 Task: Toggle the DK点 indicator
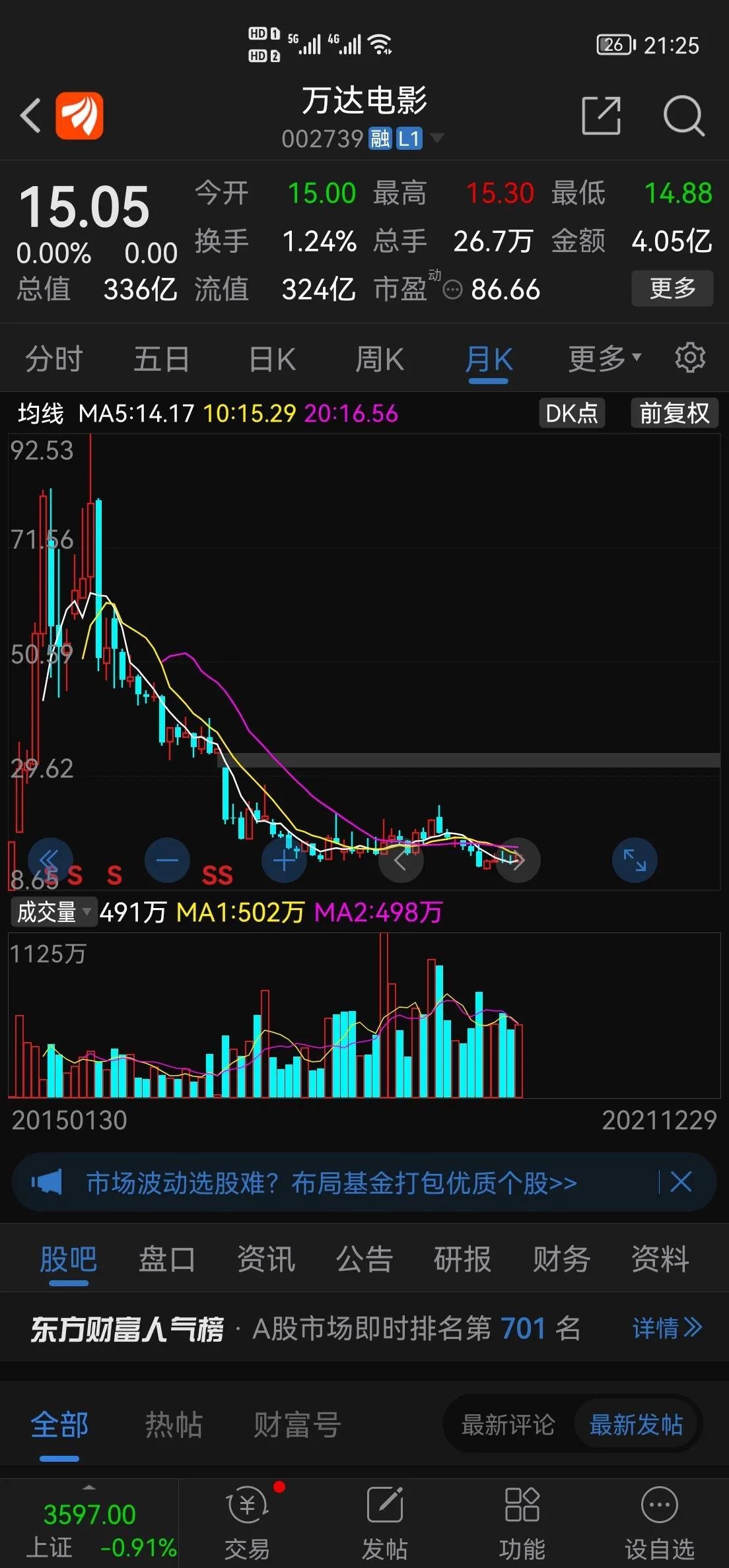coord(572,414)
